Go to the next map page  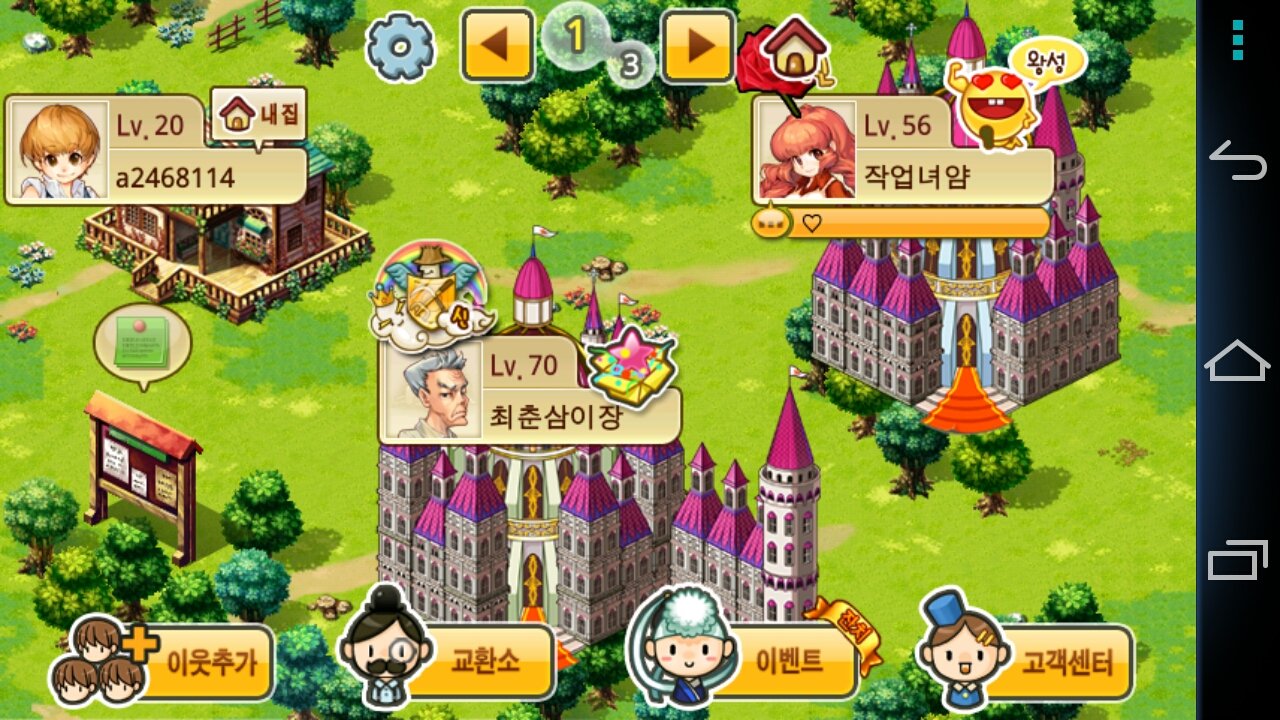pyautogui.click(x=698, y=46)
